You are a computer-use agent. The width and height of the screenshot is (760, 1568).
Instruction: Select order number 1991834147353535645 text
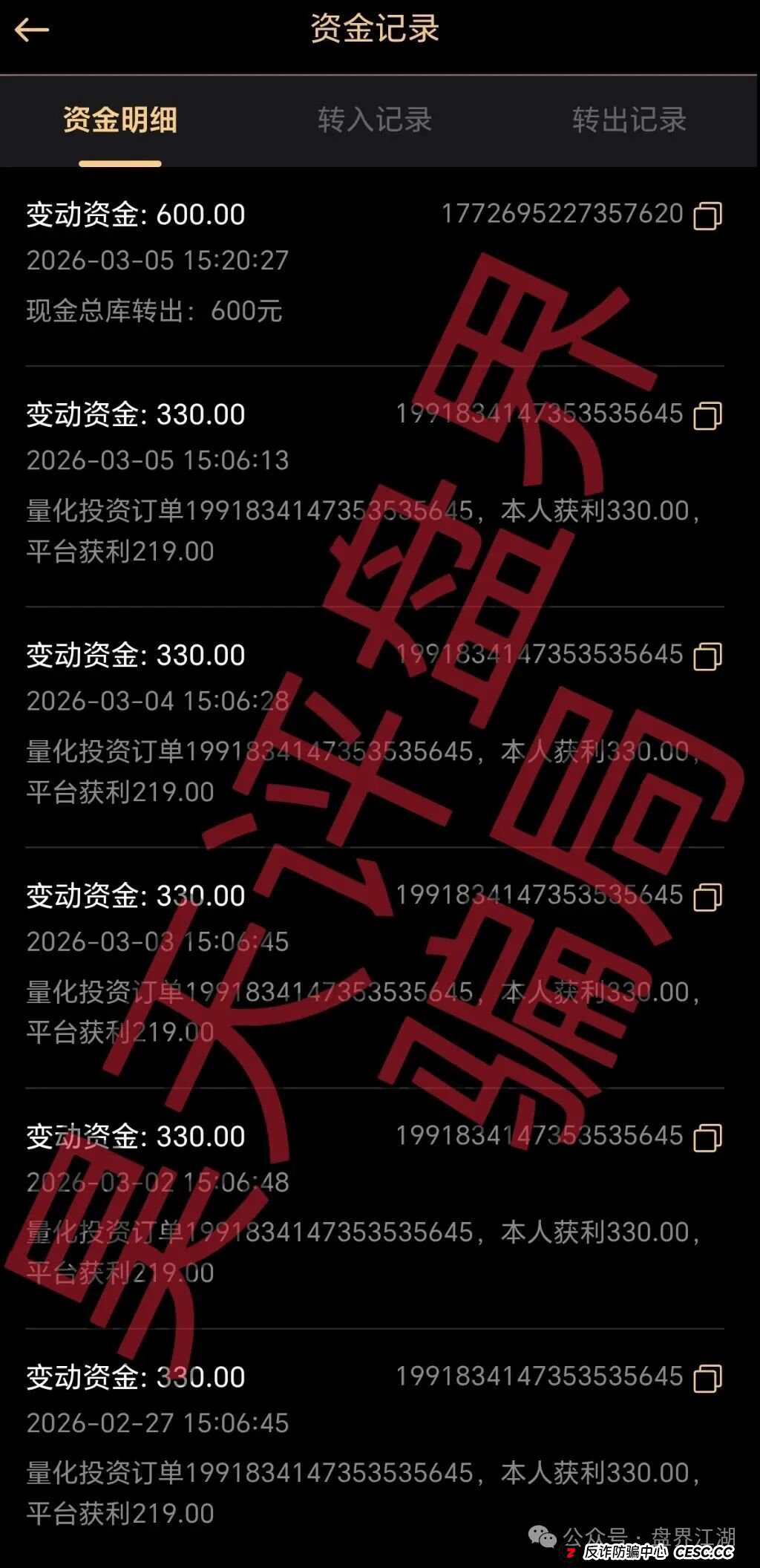click(542, 416)
